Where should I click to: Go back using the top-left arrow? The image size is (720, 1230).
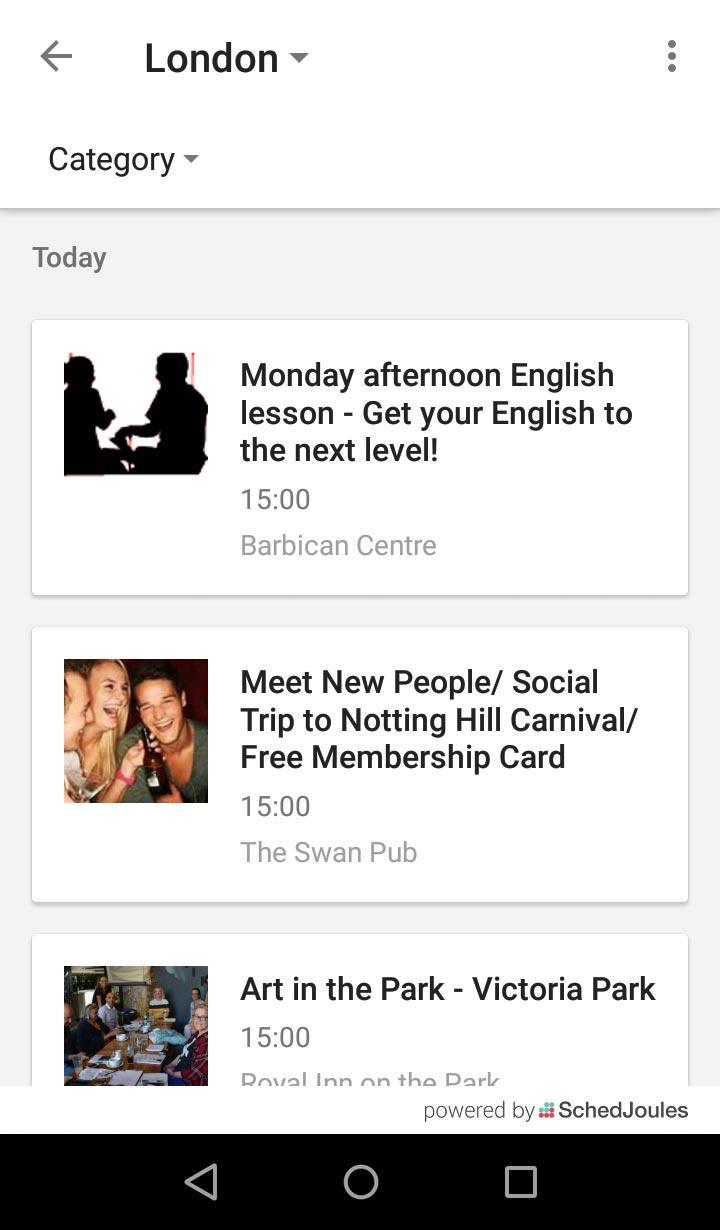(x=56, y=57)
